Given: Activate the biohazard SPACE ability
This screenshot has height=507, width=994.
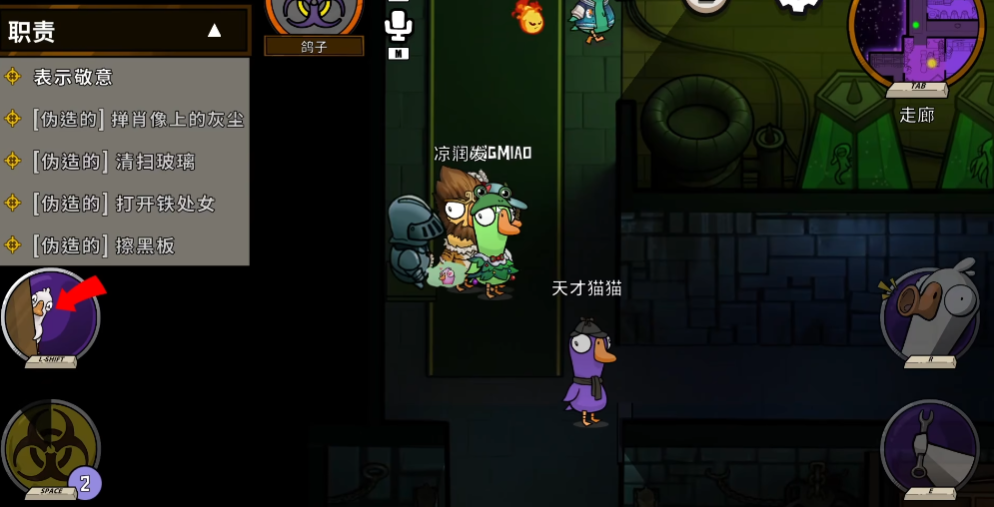Looking at the screenshot, I should (x=49, y=449).
